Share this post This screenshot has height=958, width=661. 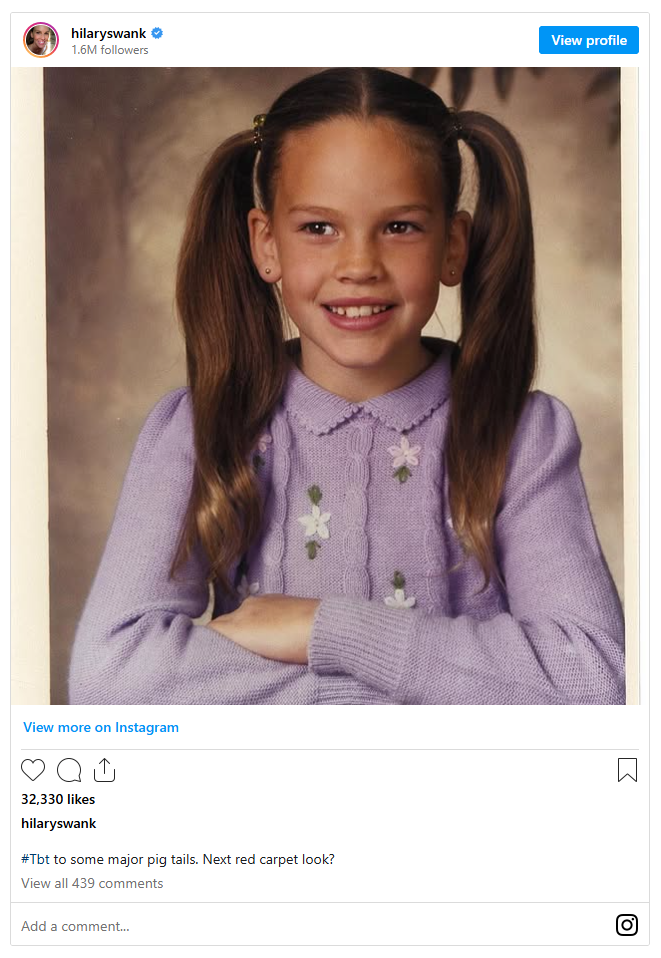pos(105,770)
